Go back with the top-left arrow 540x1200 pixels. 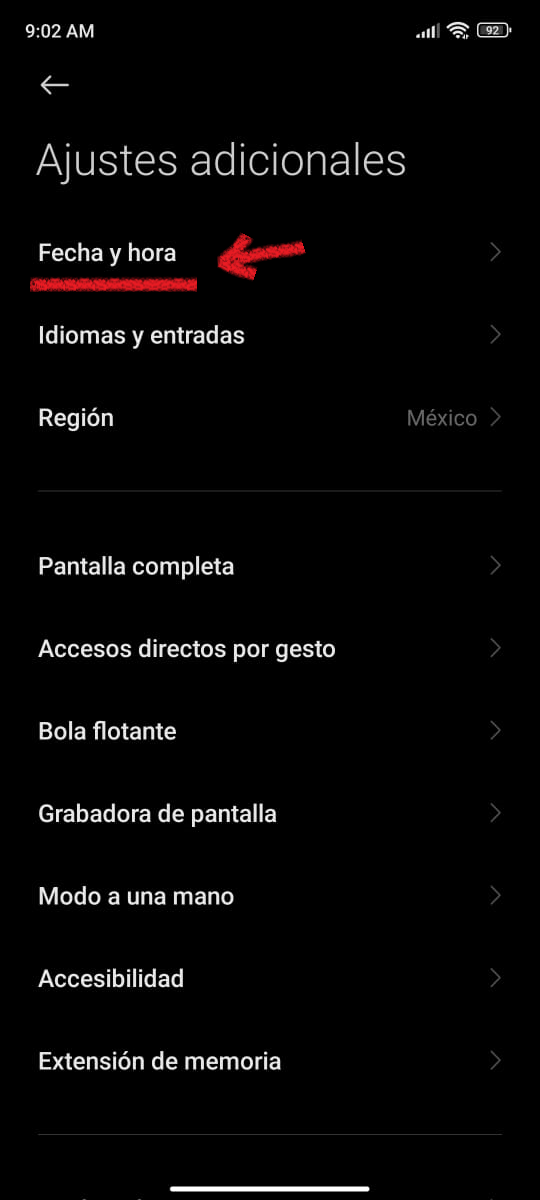[54, 85]
